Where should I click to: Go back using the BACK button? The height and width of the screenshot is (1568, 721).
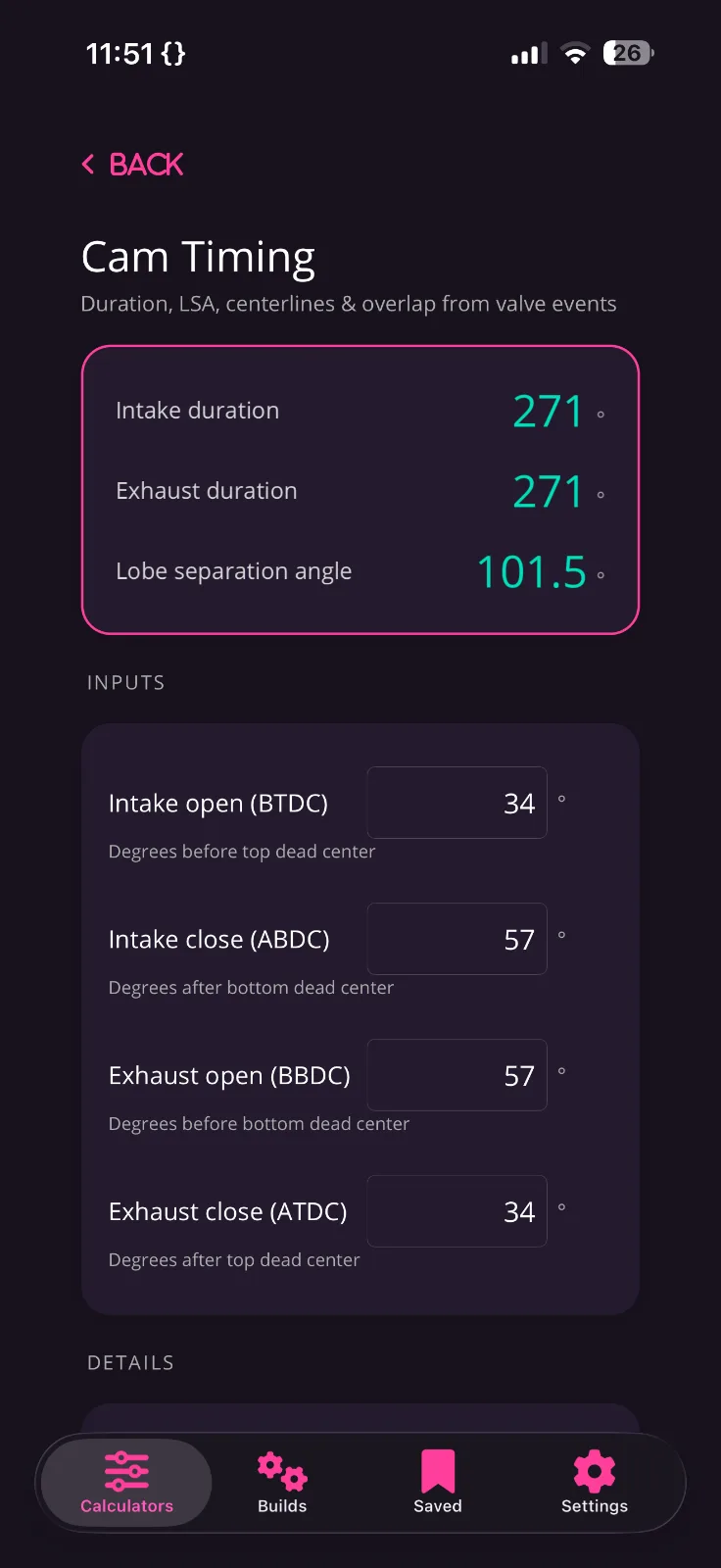pyautogui.click(x=132, y=165)
